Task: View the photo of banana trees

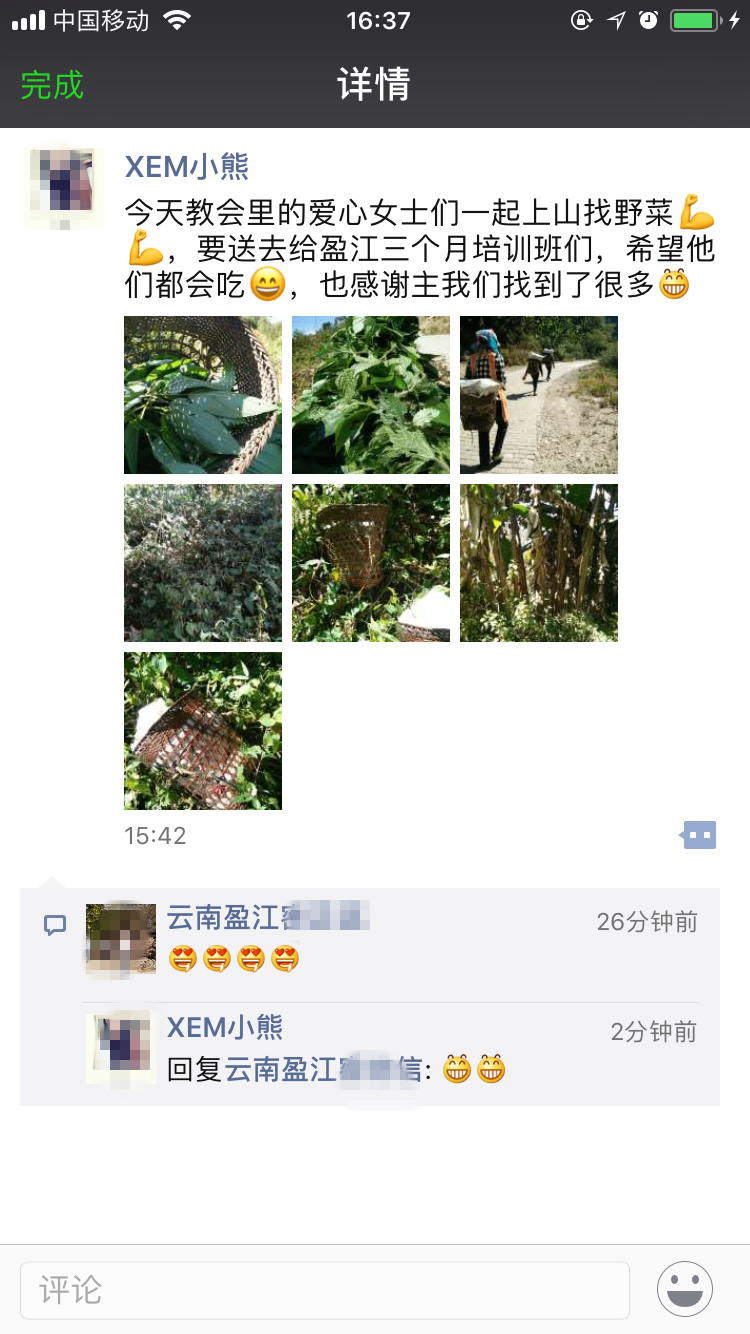Action: [x=539, y=563]
